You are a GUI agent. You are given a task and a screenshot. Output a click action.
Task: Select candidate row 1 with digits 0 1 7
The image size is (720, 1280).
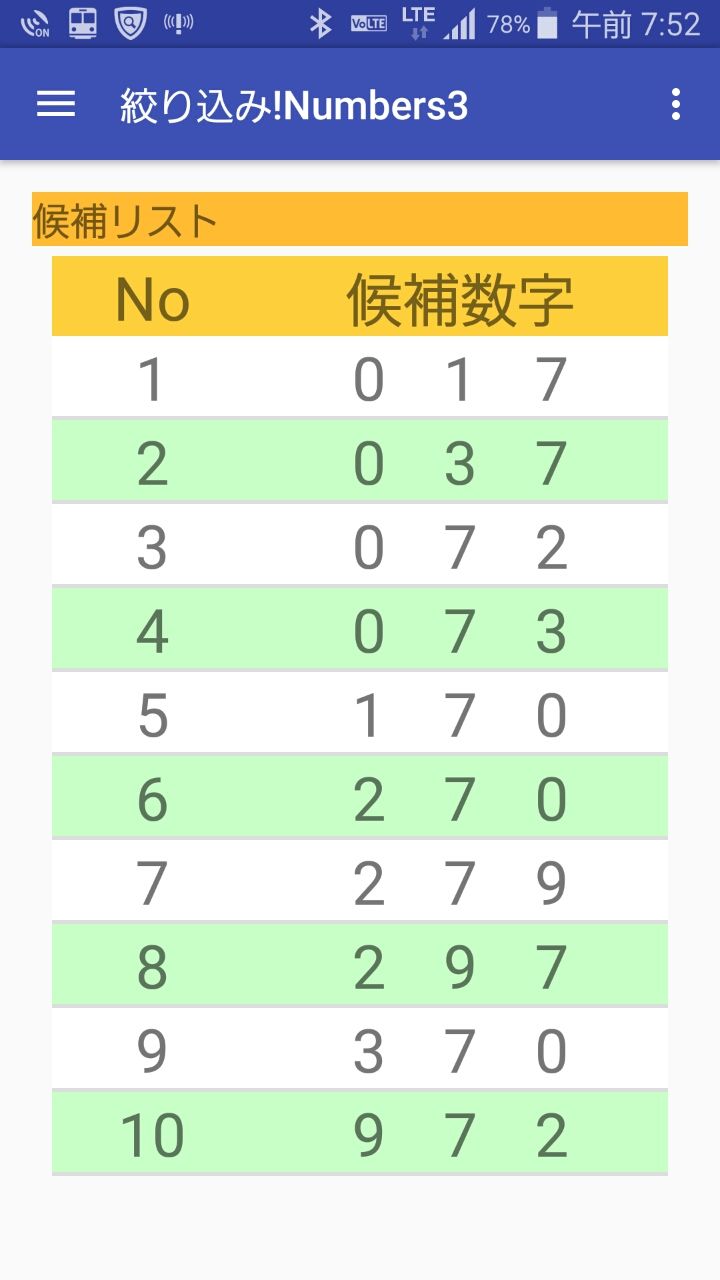click(360, 378)
